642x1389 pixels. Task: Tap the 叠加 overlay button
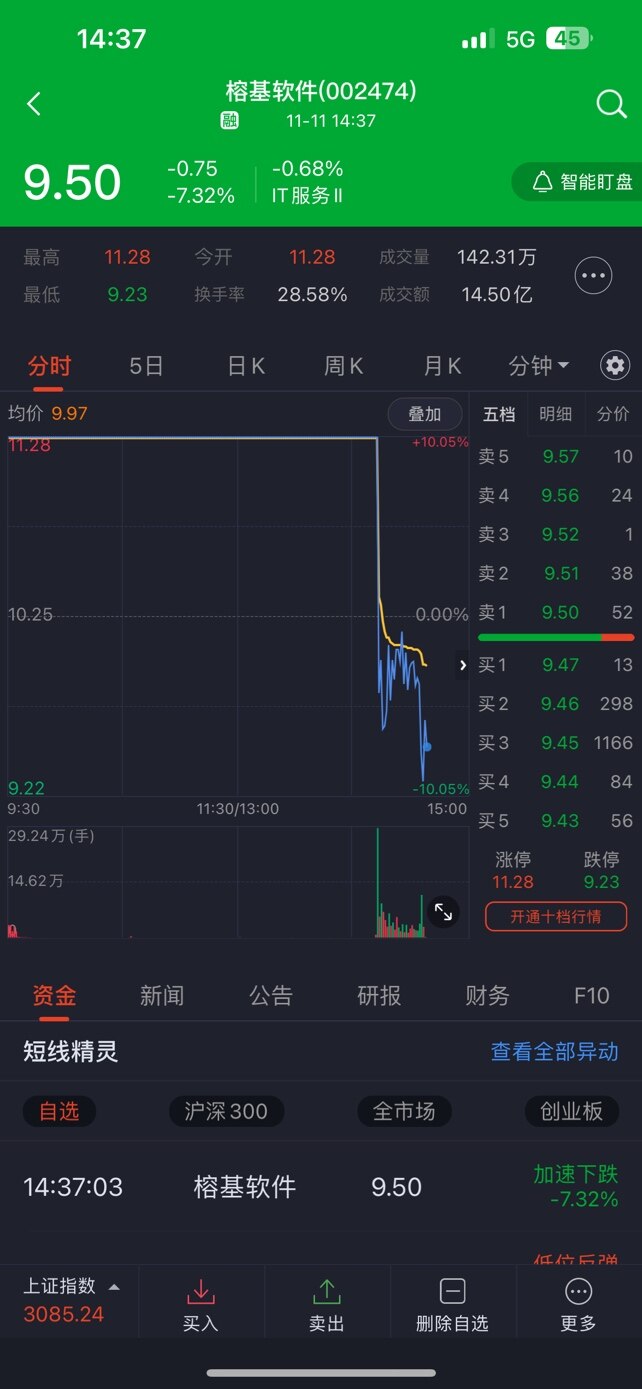[x=425, y=414]
